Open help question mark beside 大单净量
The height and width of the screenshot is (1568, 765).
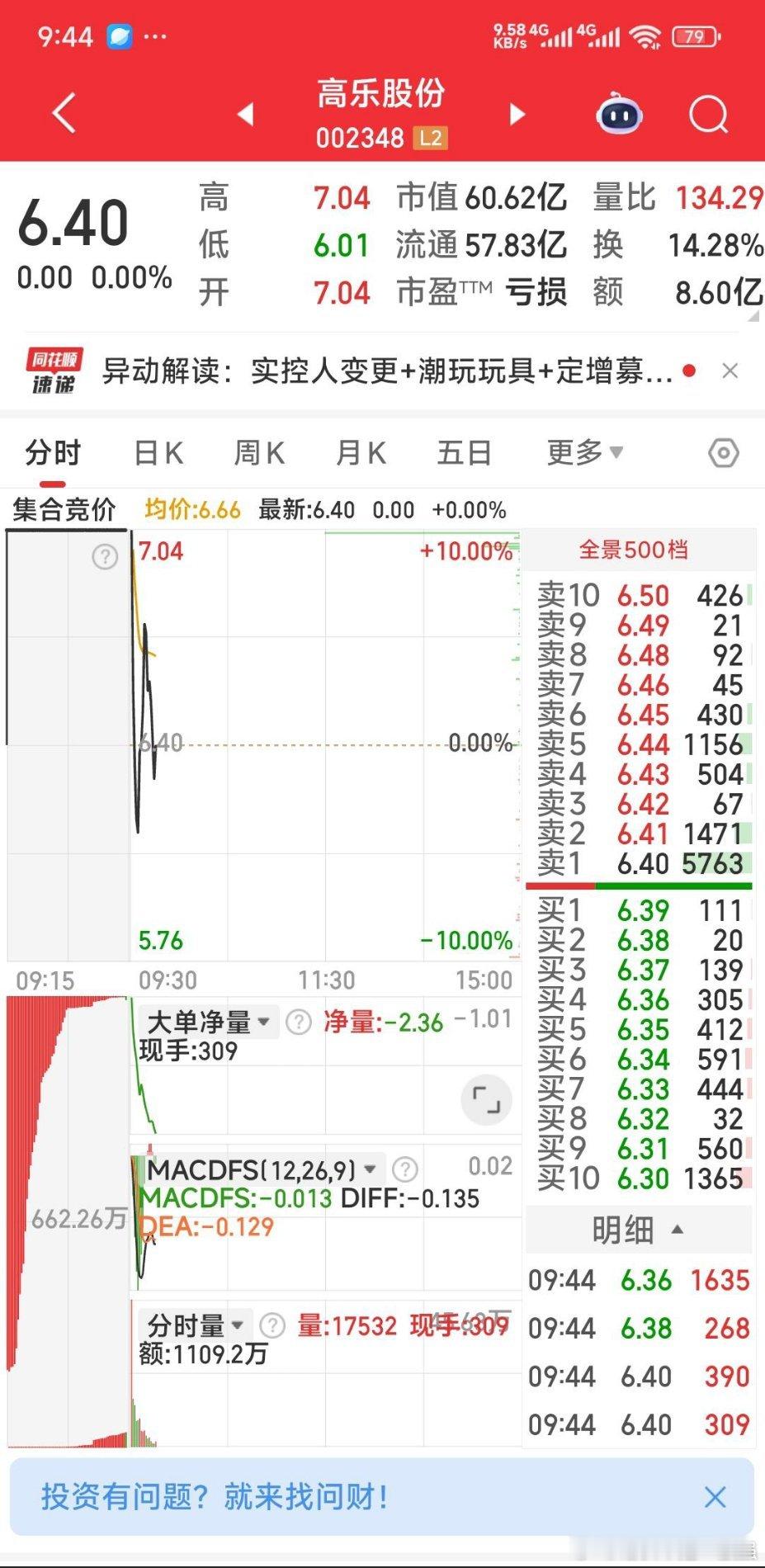(297, 1021)
